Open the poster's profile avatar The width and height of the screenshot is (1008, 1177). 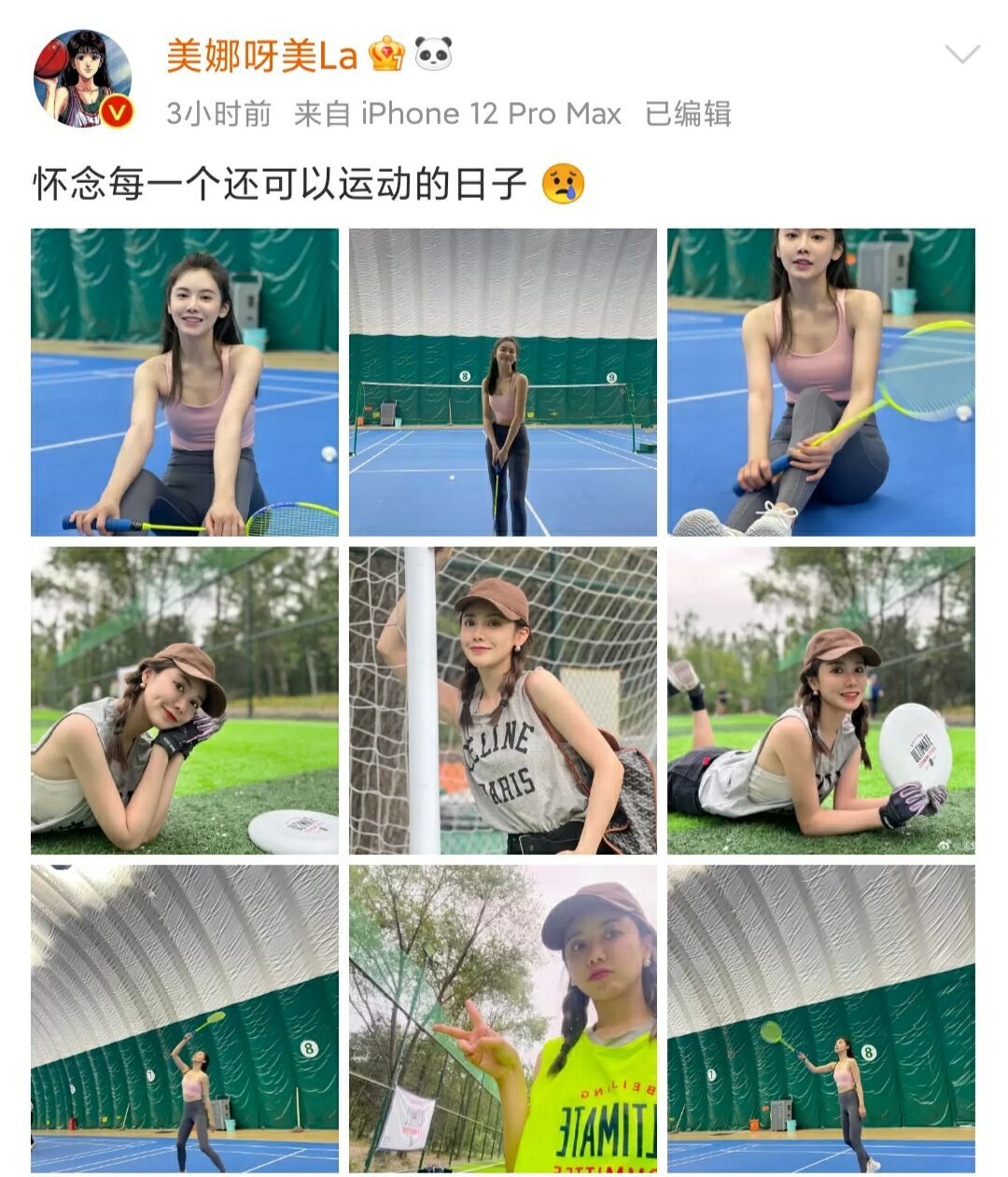point(82,78)
